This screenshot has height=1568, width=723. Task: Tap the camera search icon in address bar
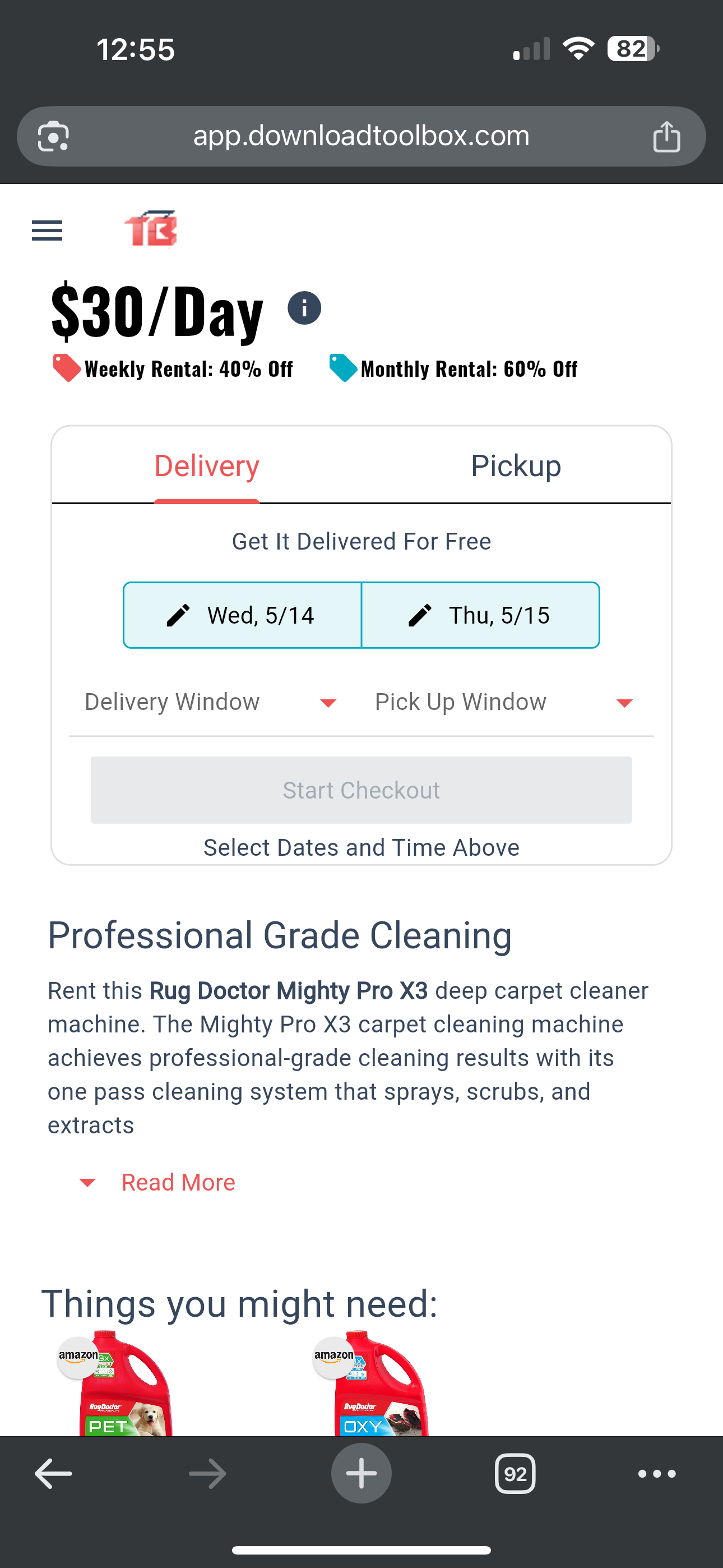coord(54,136)
